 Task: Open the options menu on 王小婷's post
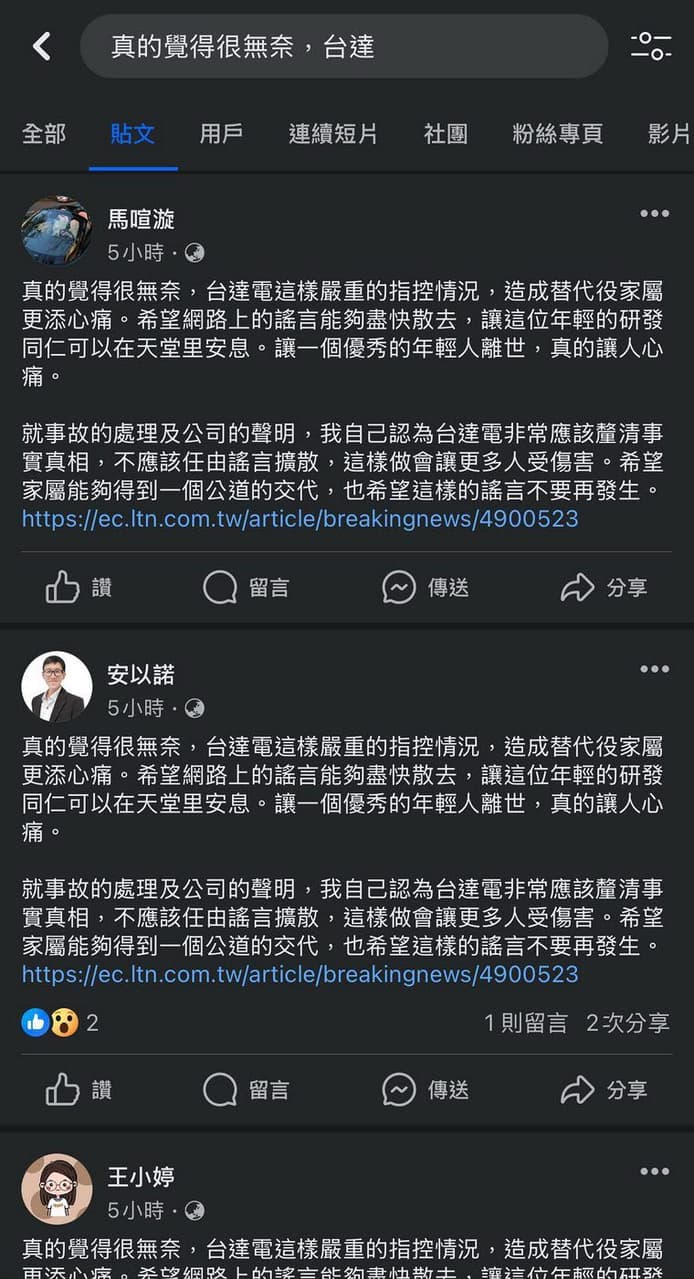click(654, 1171)
